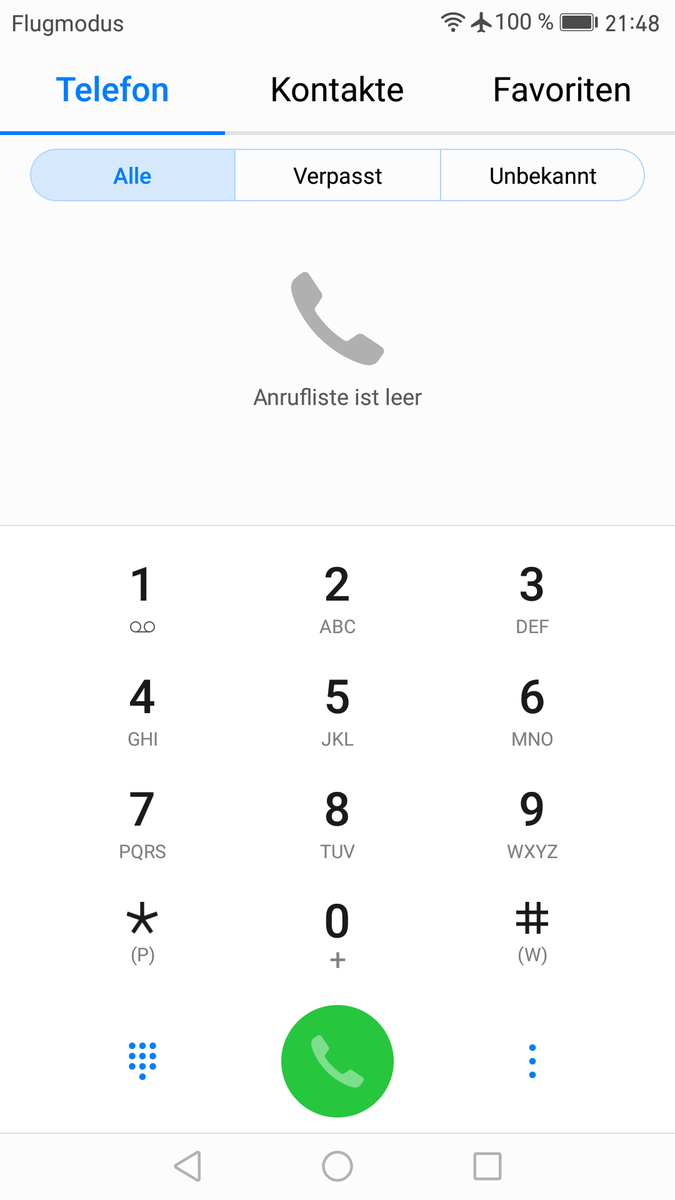The image size is (675, 1200).
Task: Select the Alle call filter
Action: coord(133,176)
